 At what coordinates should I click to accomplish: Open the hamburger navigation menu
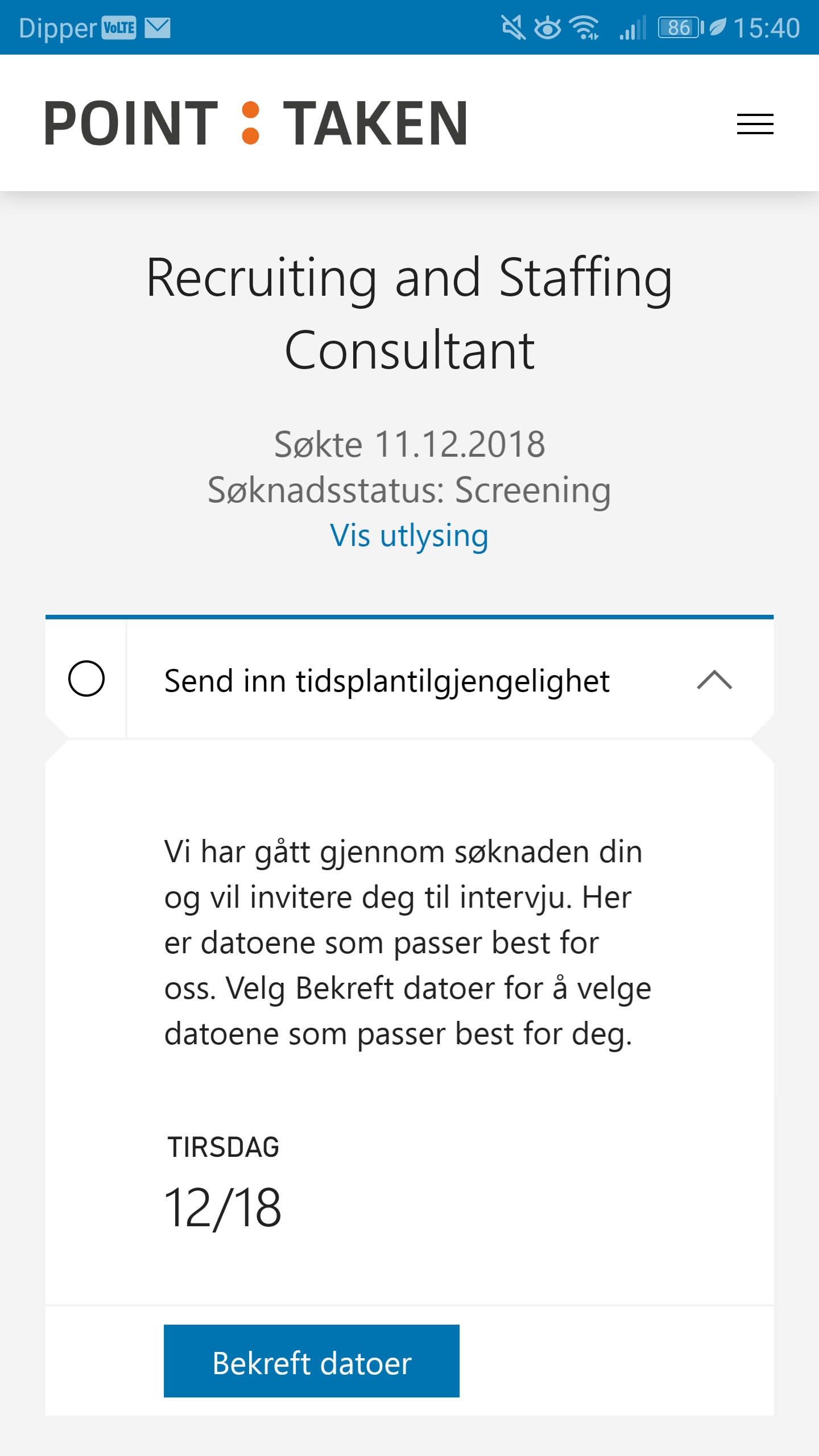(x=755, y=123)
